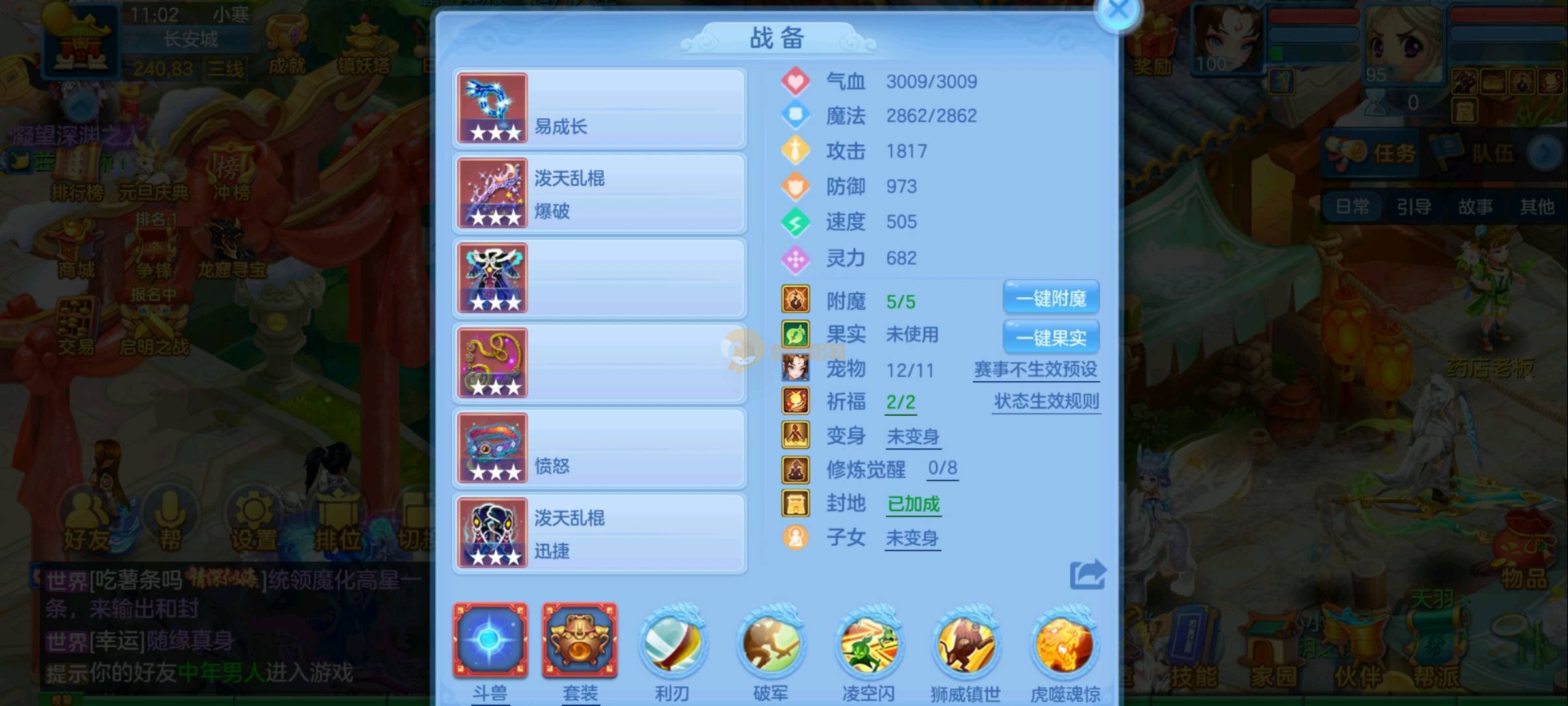Open the 变身 未变身 link
Screen dimensions: 1568x706
click(913, 436)
